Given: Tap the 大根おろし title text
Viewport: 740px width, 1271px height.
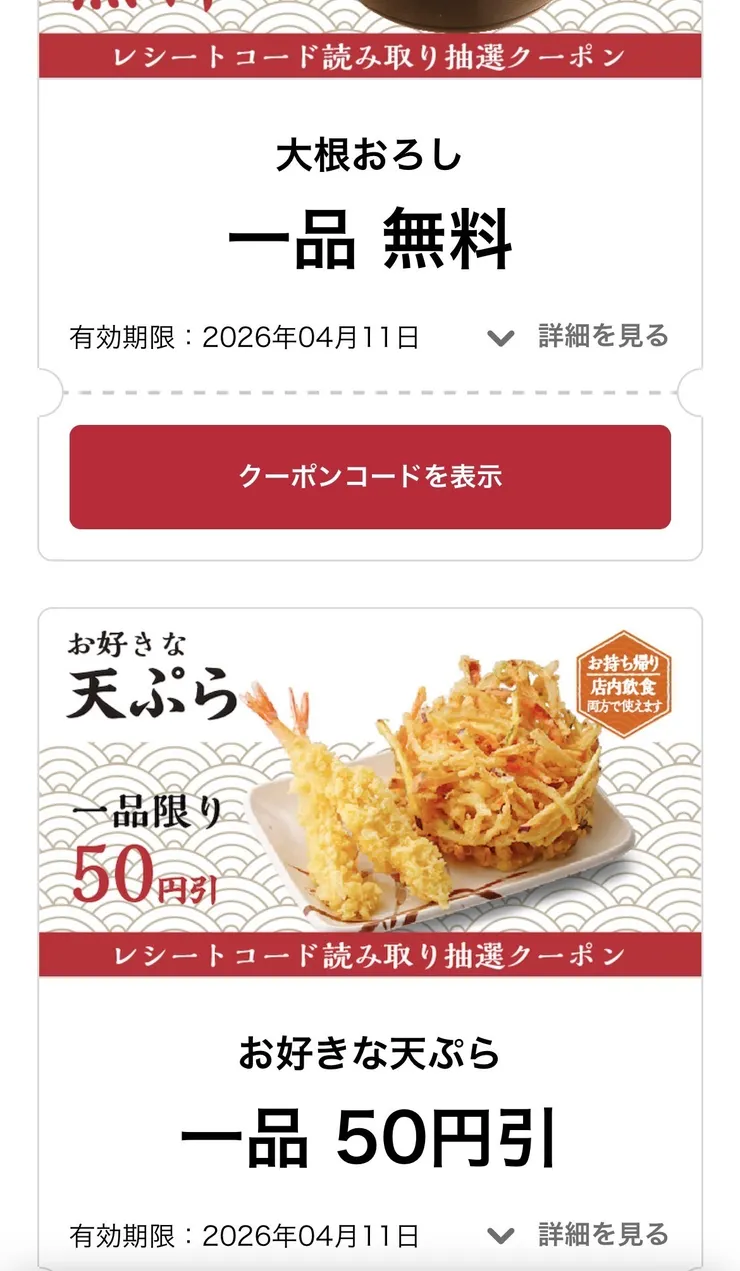Looking at the screenshot, I should coord(370,157).
